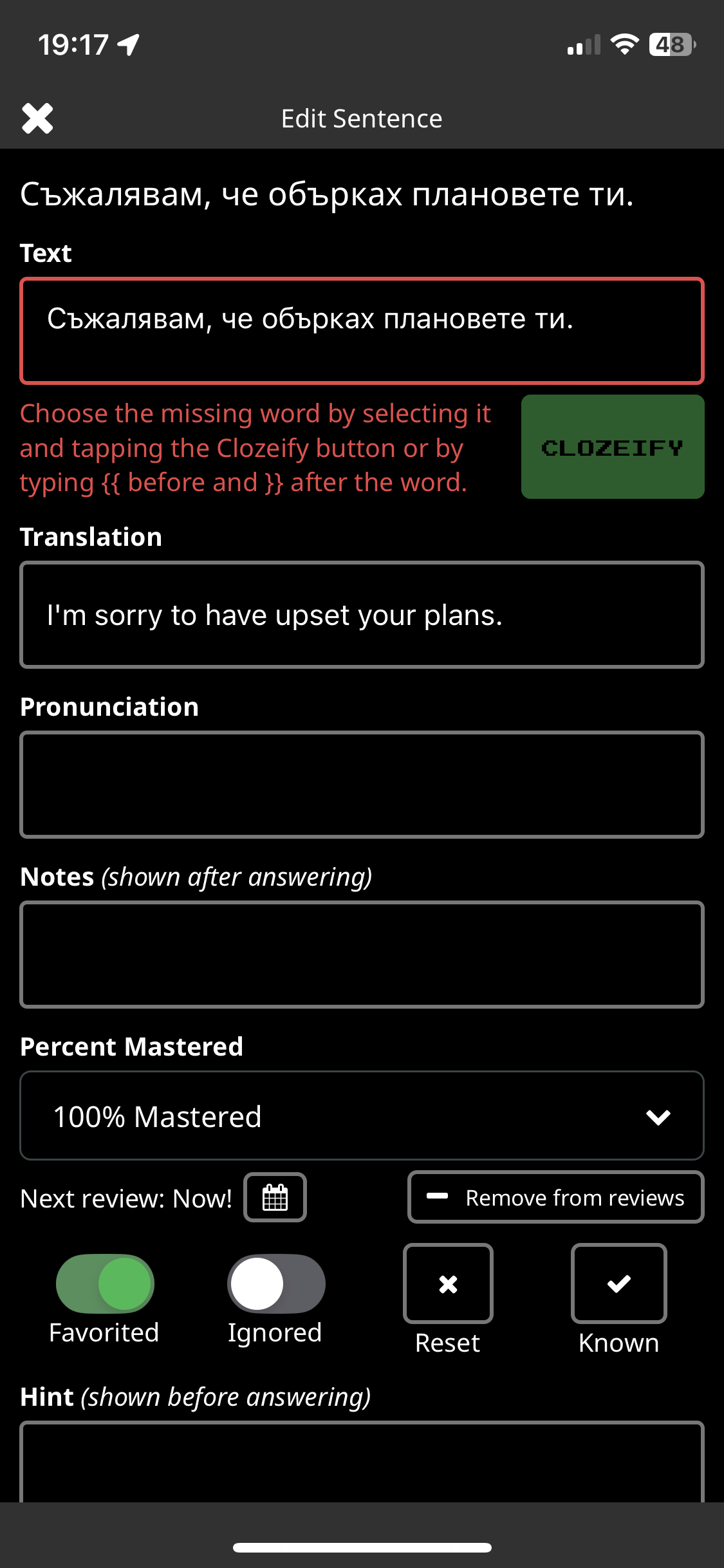Close the Edit Sentence screen
The width and height of the screenshot is (724, 1568).
(x=37, y=118)
